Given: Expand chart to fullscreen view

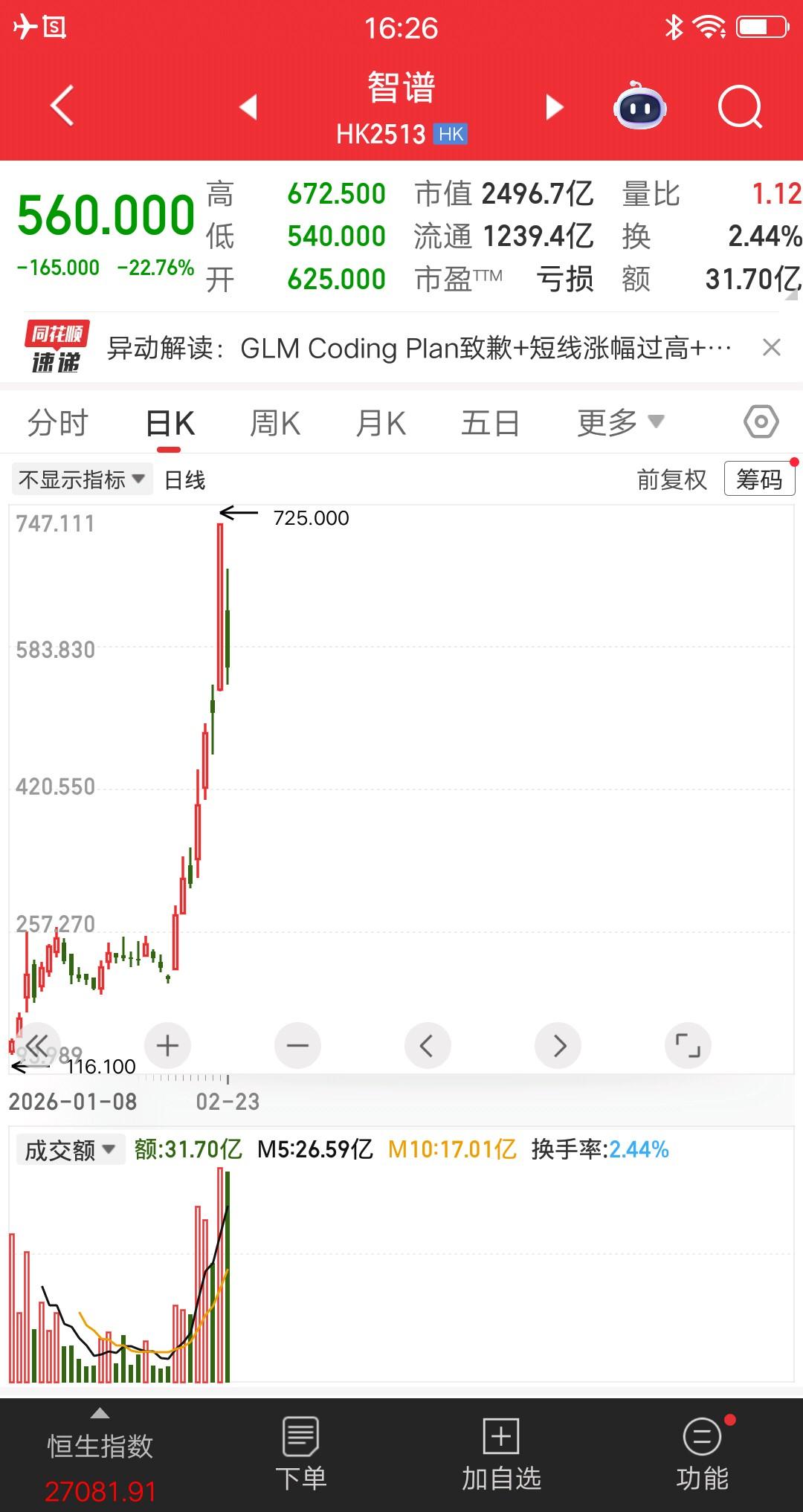Looking at the screenshot, I should pyautogui.click(x=688, y=1045).
